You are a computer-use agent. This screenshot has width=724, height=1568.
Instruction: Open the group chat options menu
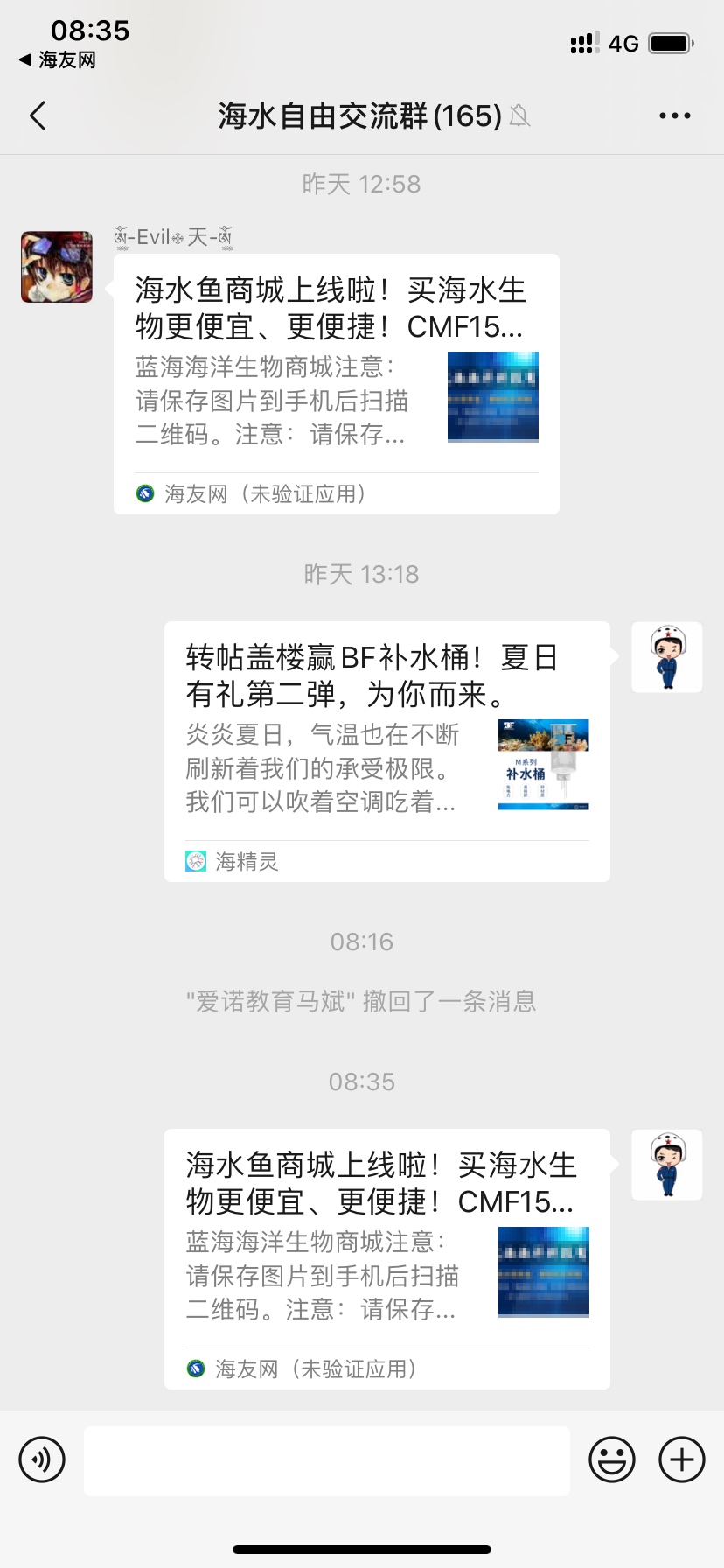click(x=674, y=115)
